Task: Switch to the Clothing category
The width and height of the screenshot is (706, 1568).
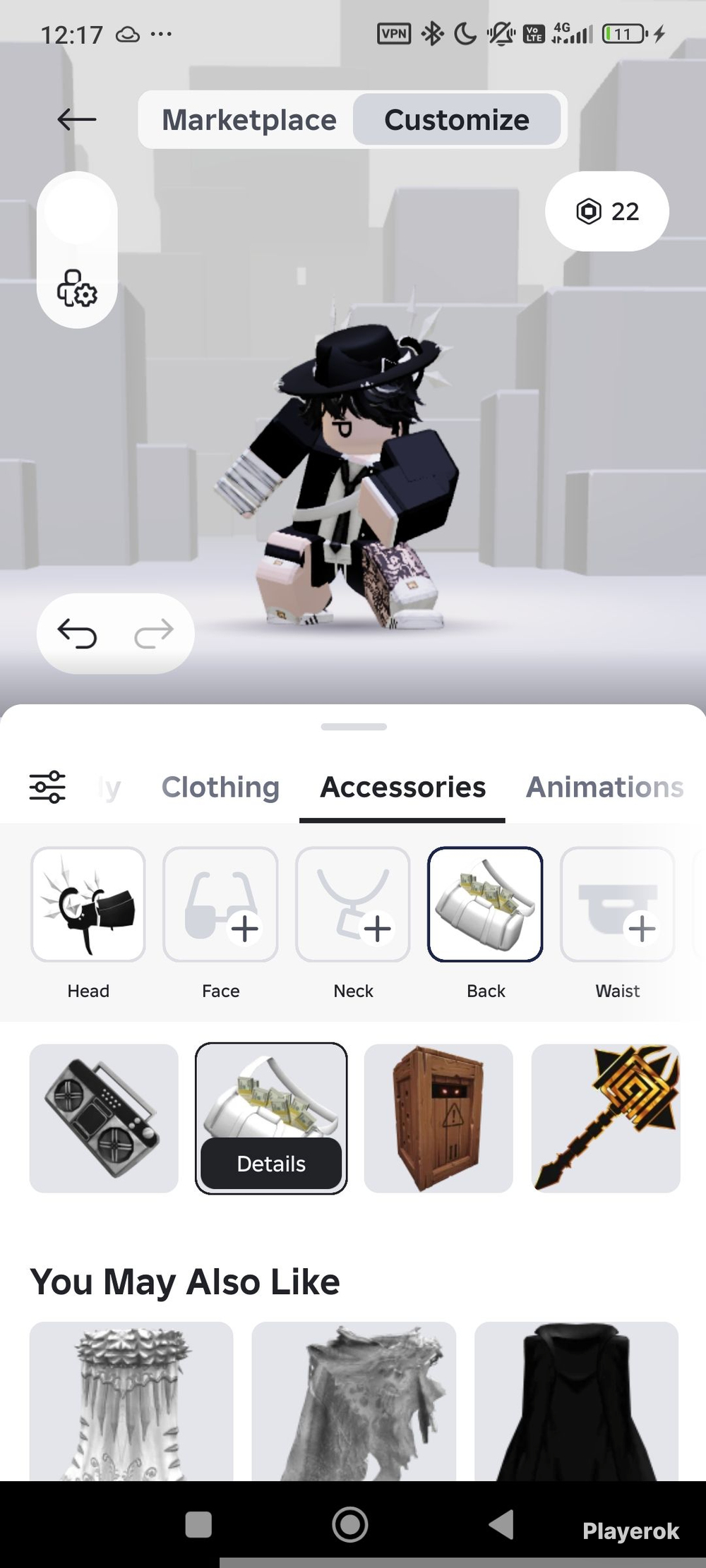Action: tap(220, 787)
